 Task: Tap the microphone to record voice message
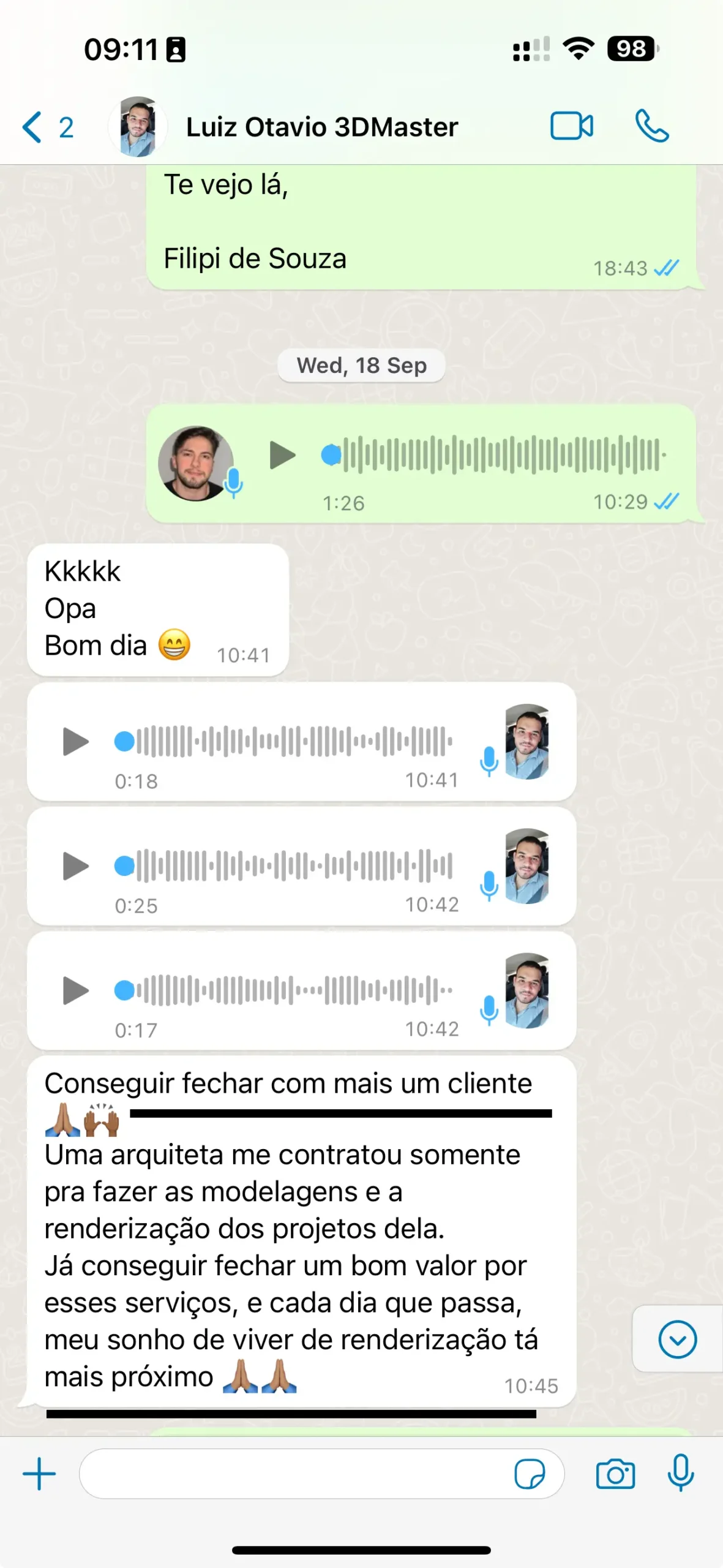point(680,1472)
